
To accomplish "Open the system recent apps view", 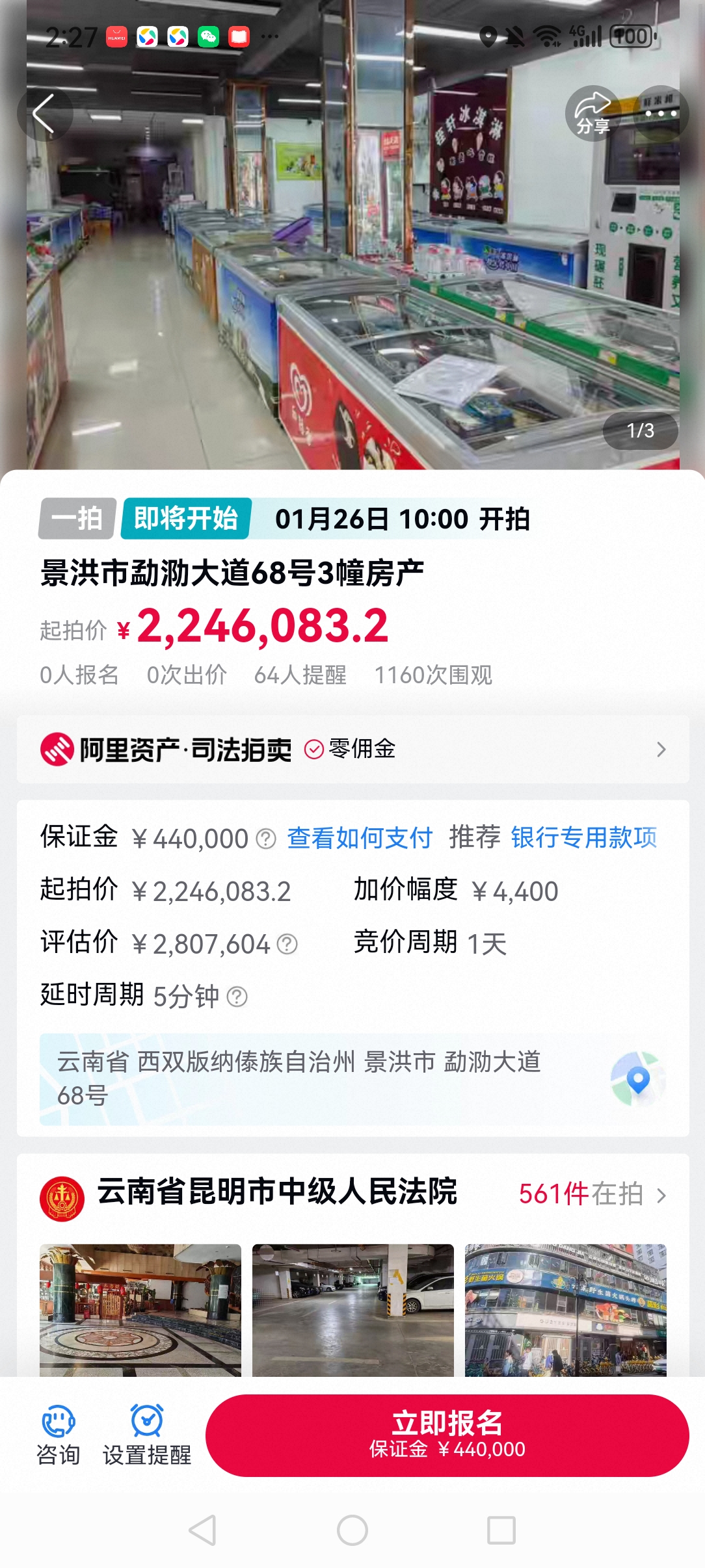I will [x=501, y=1530].
